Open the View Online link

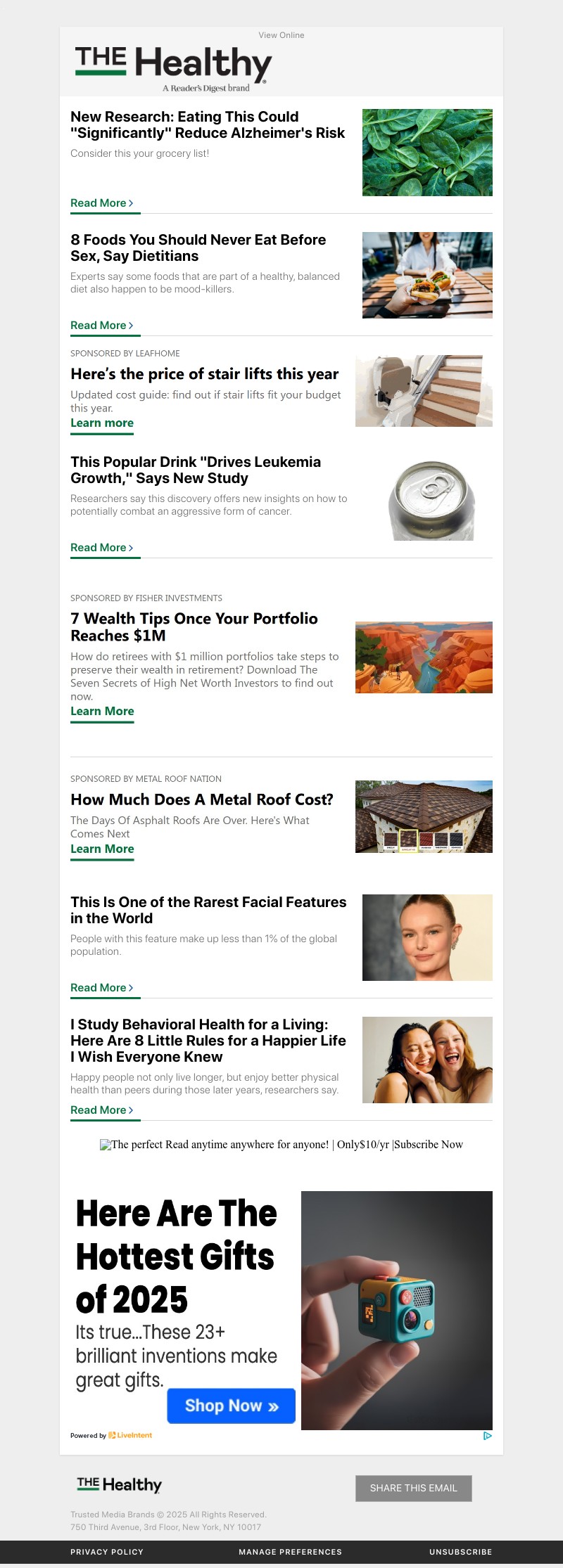(x=281, y=34)
